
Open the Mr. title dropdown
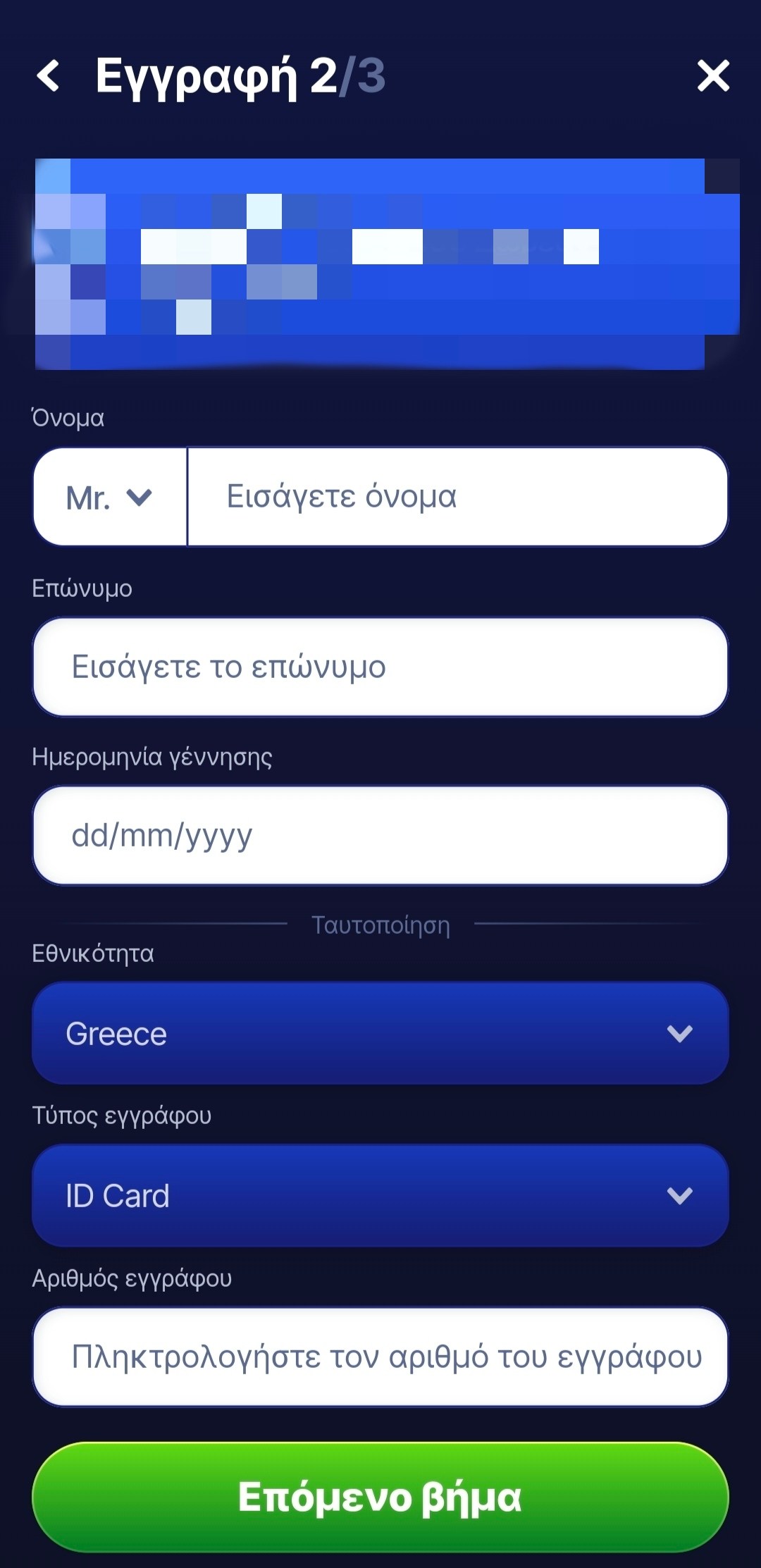(x=110, y=497)
